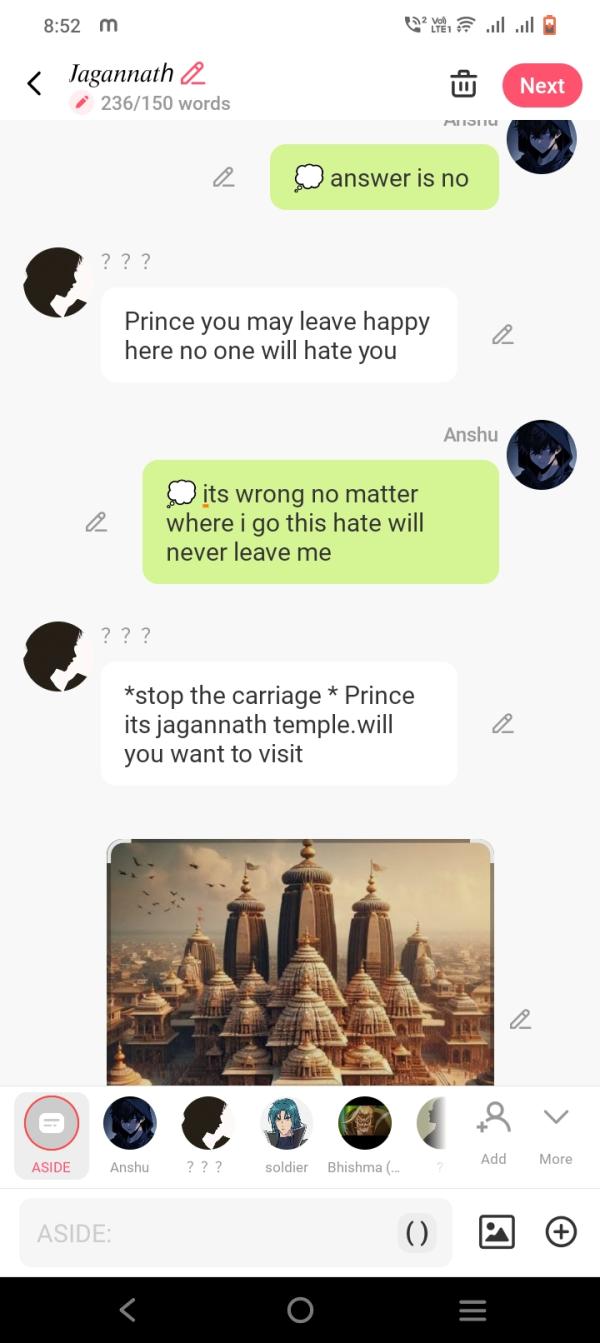The height and width of the screenshot is (1343, 600).
Task: Edit the 'its wrong no matter' message
Action: [96, 522]
